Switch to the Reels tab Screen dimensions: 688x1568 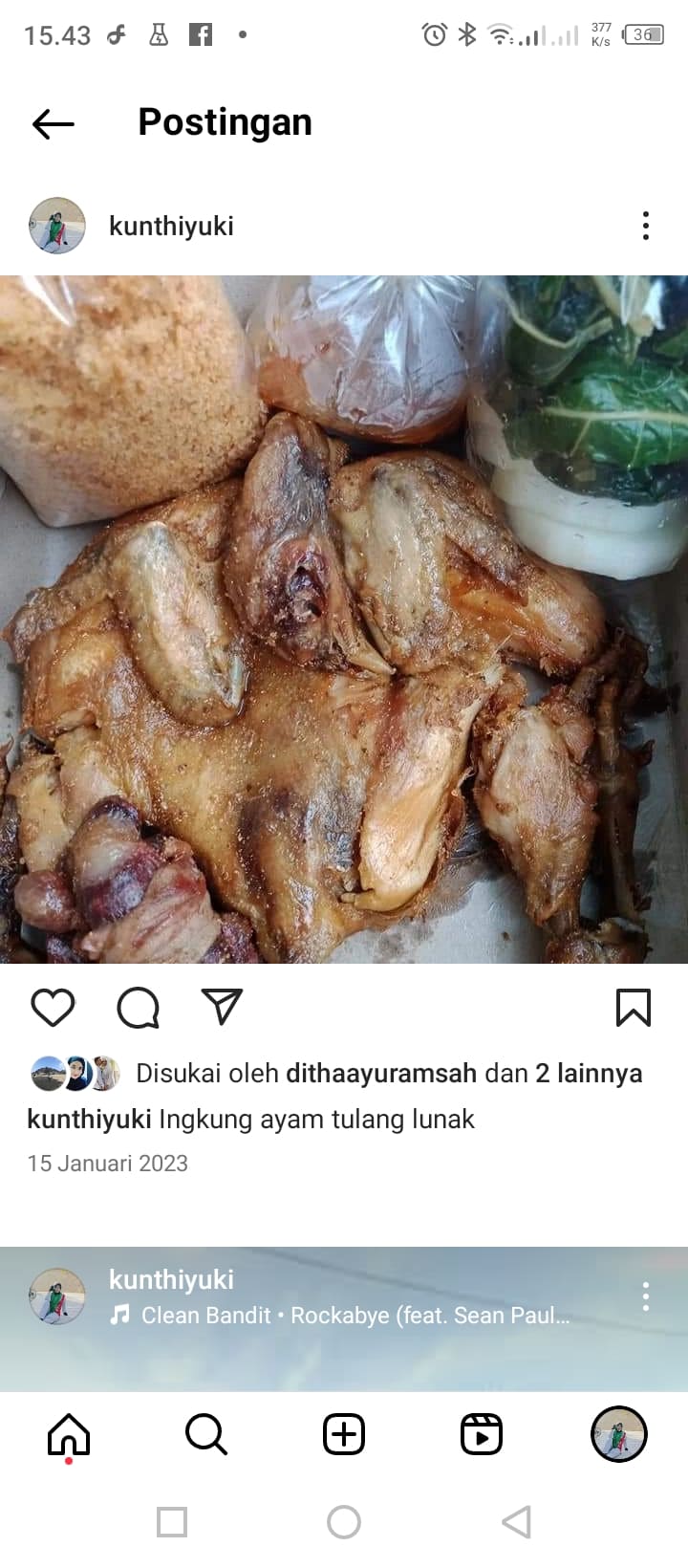(482, 1434)
